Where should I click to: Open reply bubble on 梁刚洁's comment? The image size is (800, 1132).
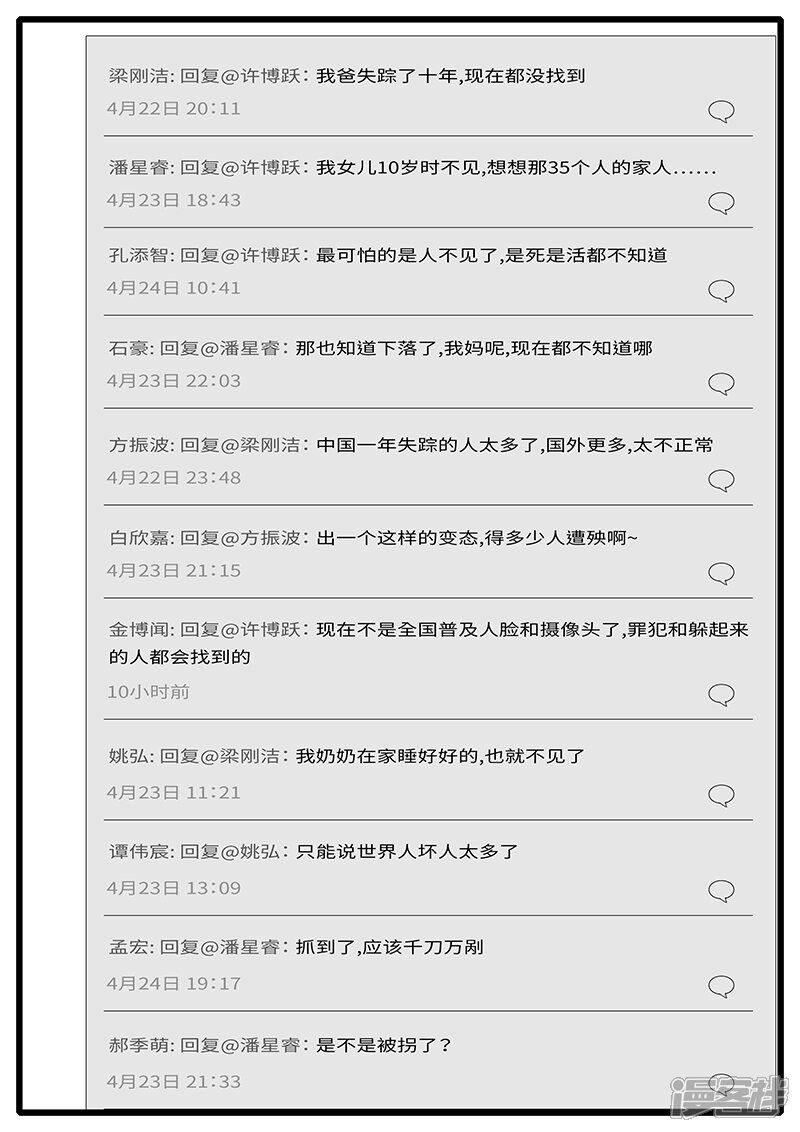pos(722,112)
